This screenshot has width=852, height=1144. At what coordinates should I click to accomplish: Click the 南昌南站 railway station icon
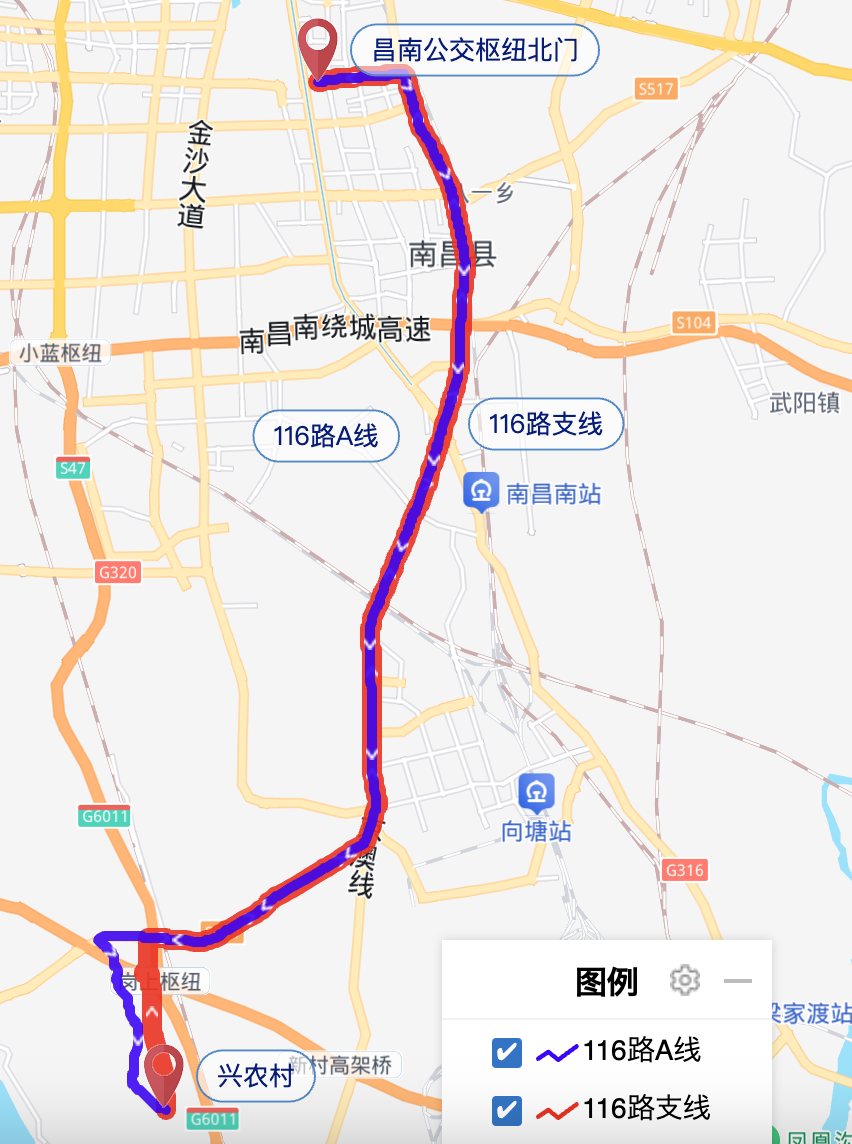481,489
